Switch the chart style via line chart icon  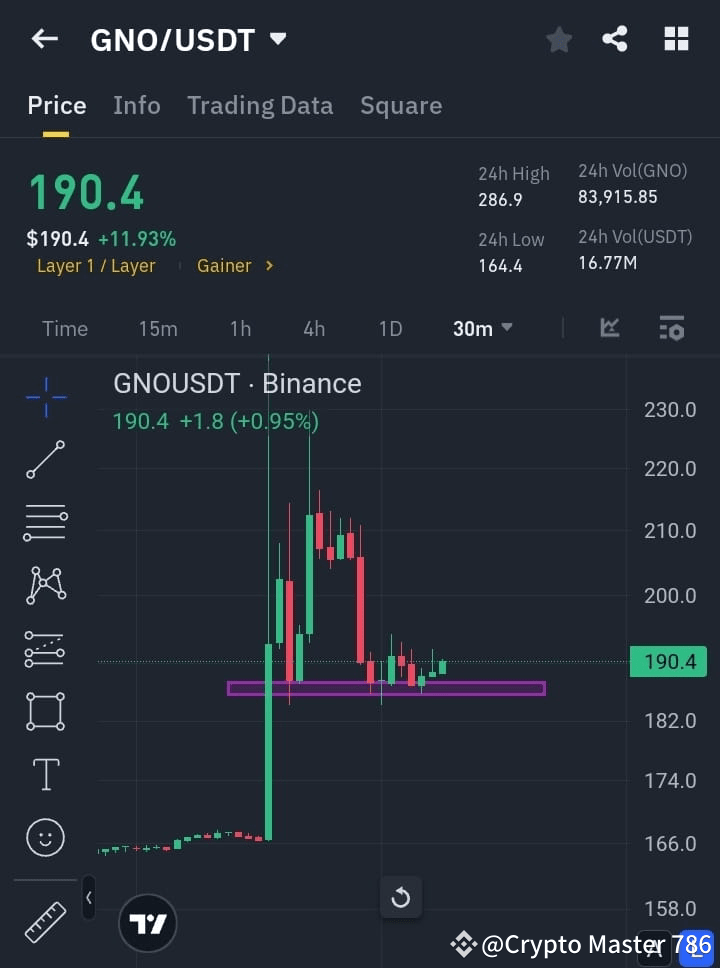pyautogui.click(x=609, y=328)
